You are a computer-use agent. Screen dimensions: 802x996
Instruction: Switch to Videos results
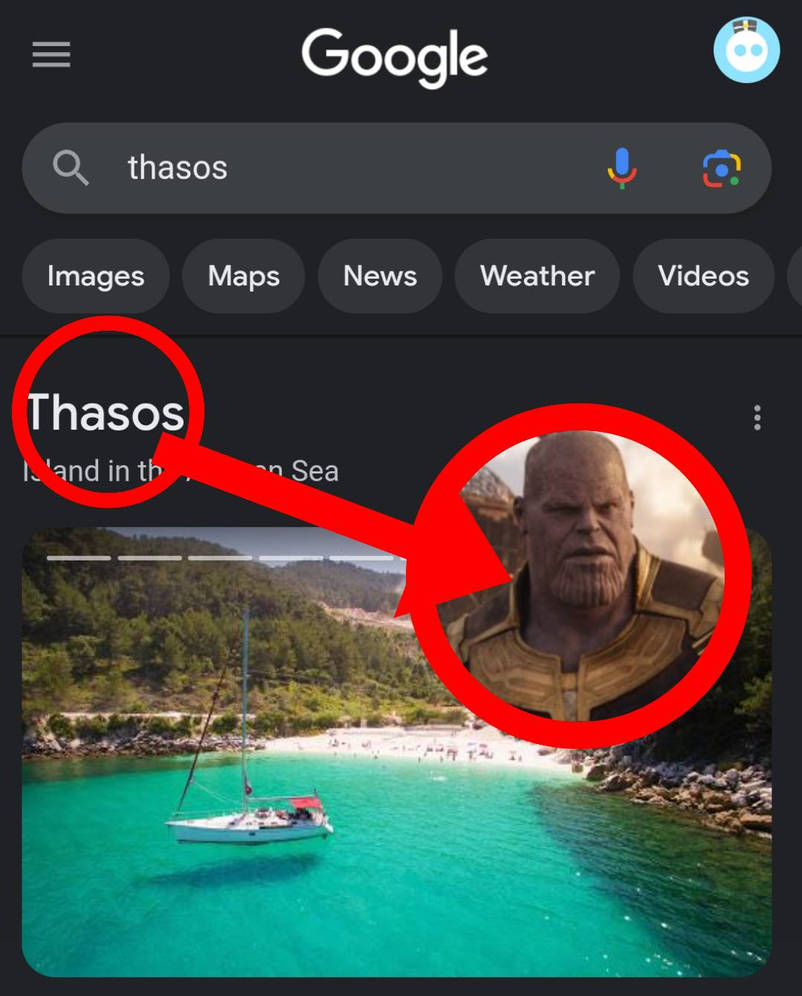pos(703,276)
